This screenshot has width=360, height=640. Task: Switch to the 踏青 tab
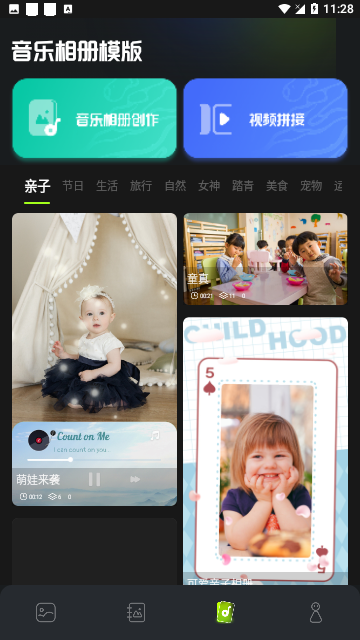[243, 186]
